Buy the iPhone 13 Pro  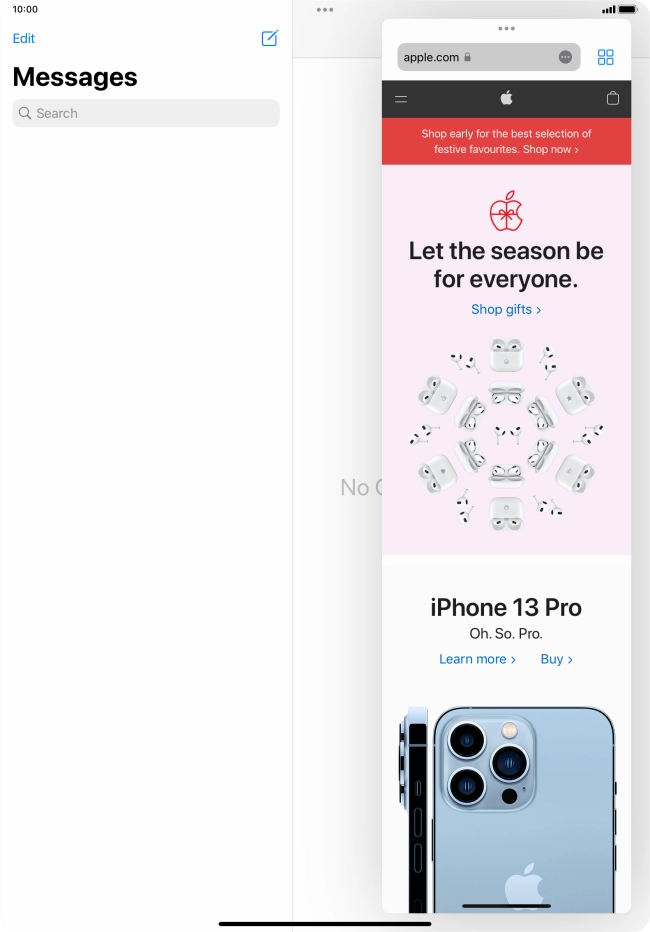pyautogui.click(x=556, y=659)
